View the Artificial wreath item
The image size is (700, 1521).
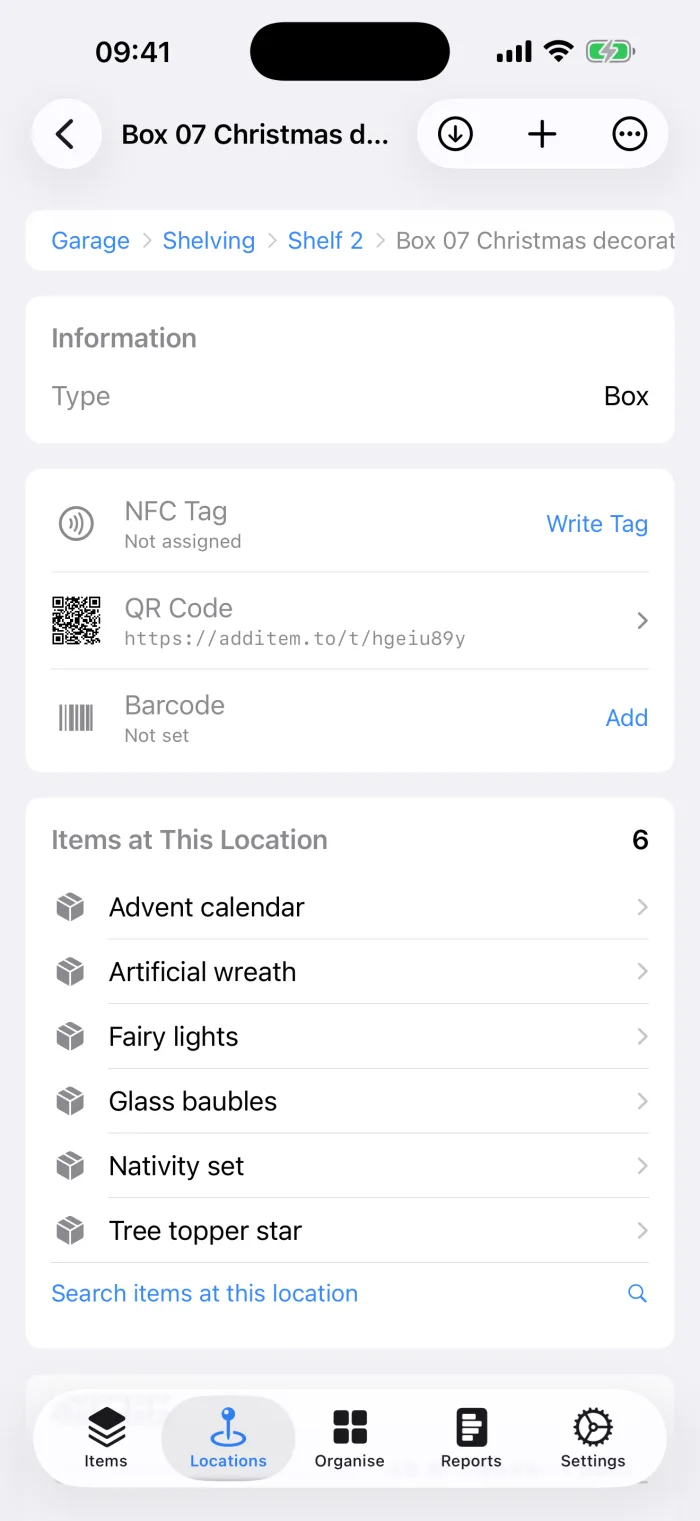click(x=350, y=972)
